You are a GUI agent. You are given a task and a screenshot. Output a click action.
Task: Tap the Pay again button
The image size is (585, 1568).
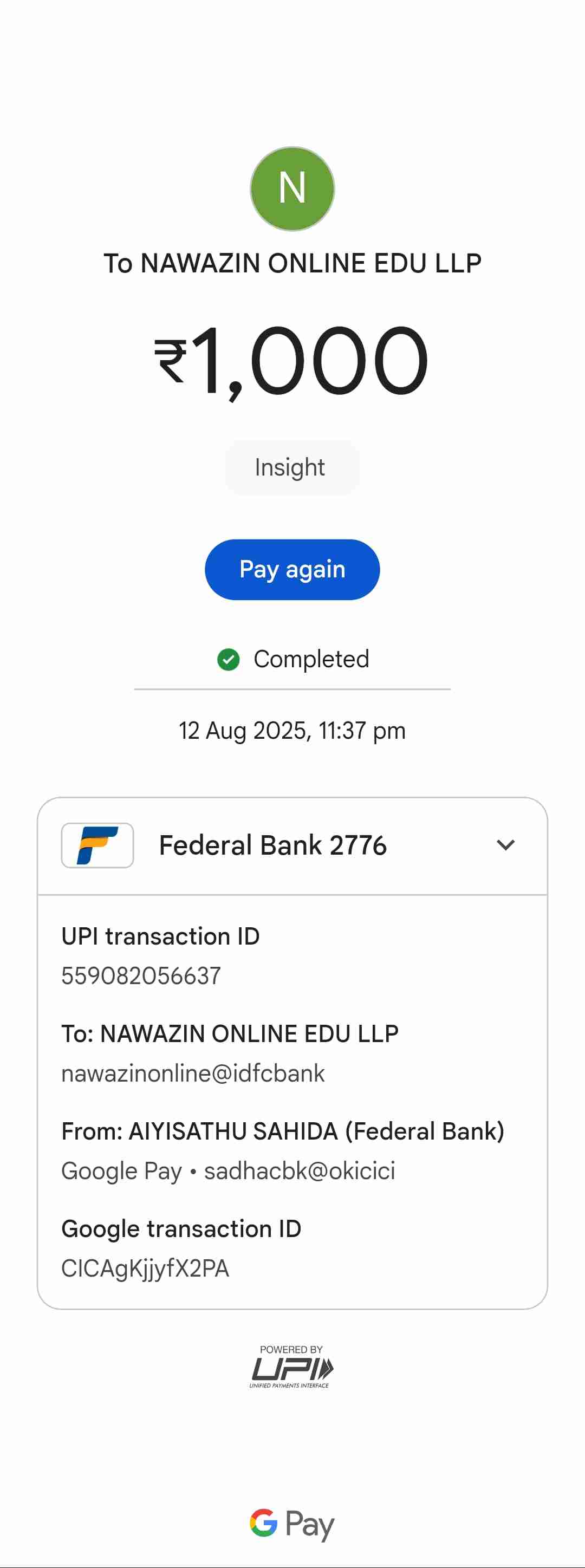pos(292,569)
